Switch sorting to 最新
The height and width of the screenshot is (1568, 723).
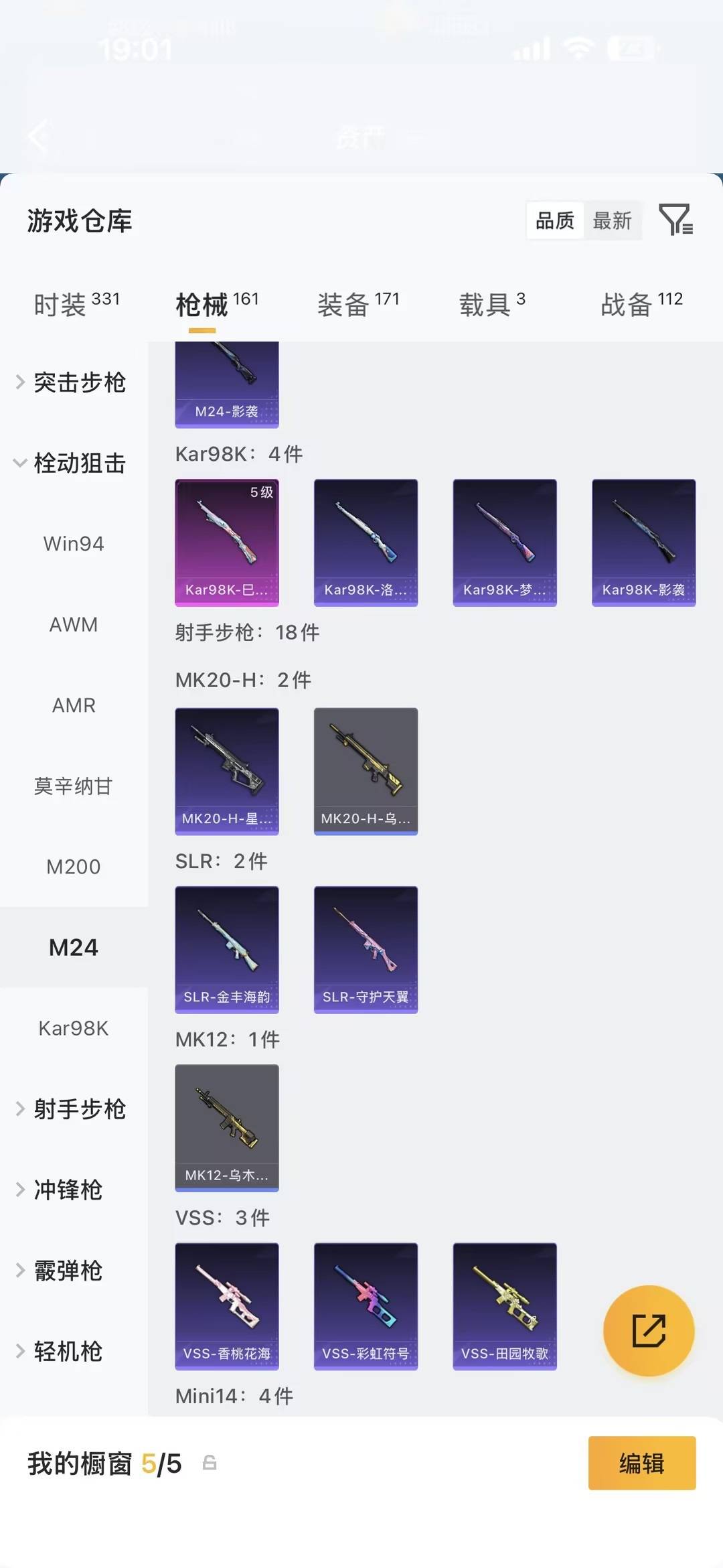coord(613,220)
